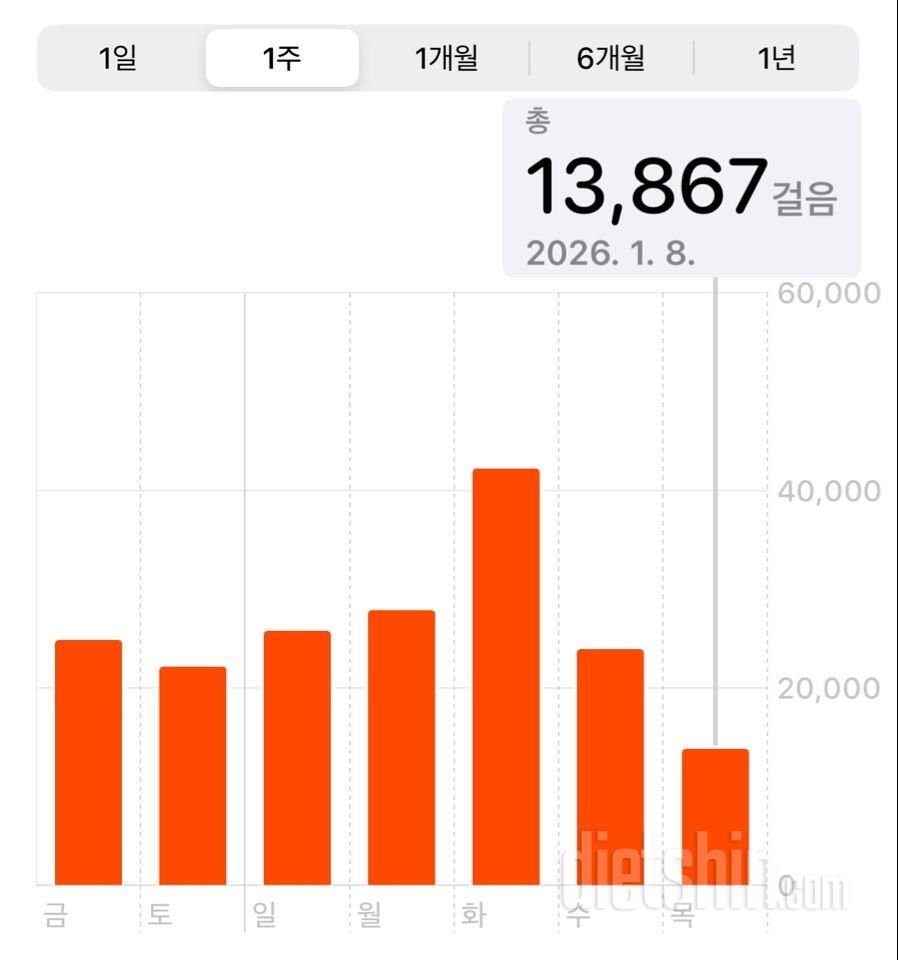Show step count for the 월 bar
This screenshot has width=898, height=960.
point(401,747)
